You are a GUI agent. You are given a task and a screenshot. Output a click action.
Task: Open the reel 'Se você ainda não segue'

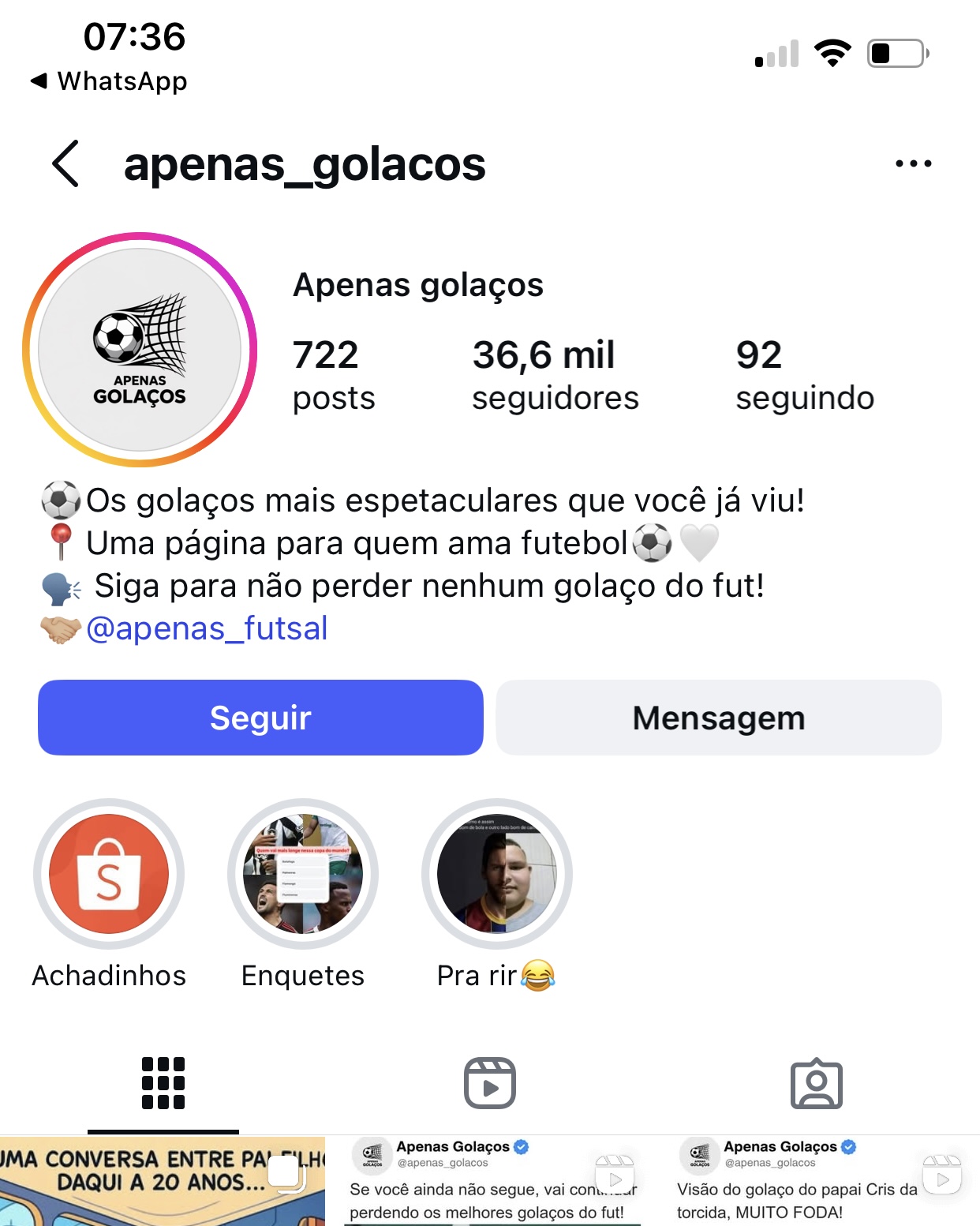click(x=491, y=1182)
